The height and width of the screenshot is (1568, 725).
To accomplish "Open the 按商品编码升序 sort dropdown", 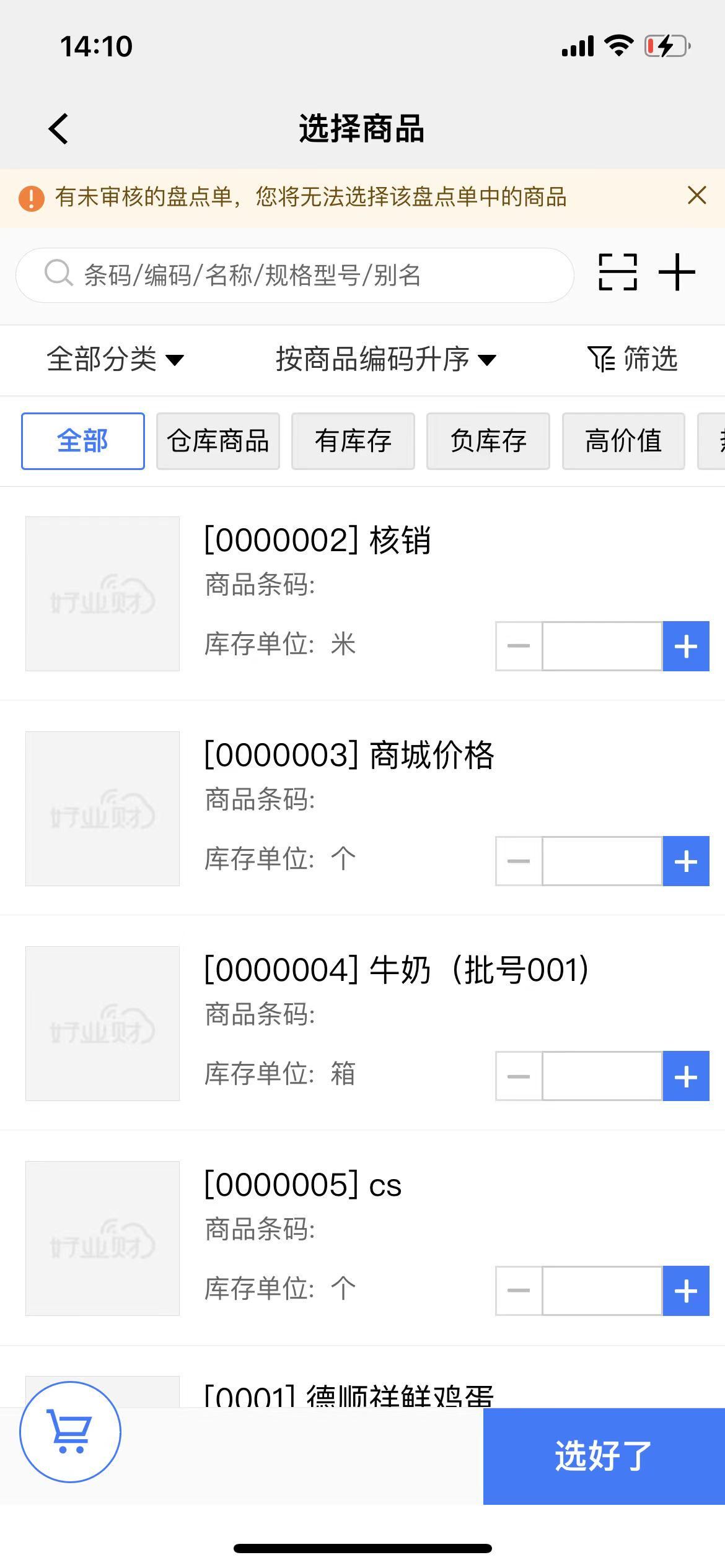I will [x=385, y=359].
